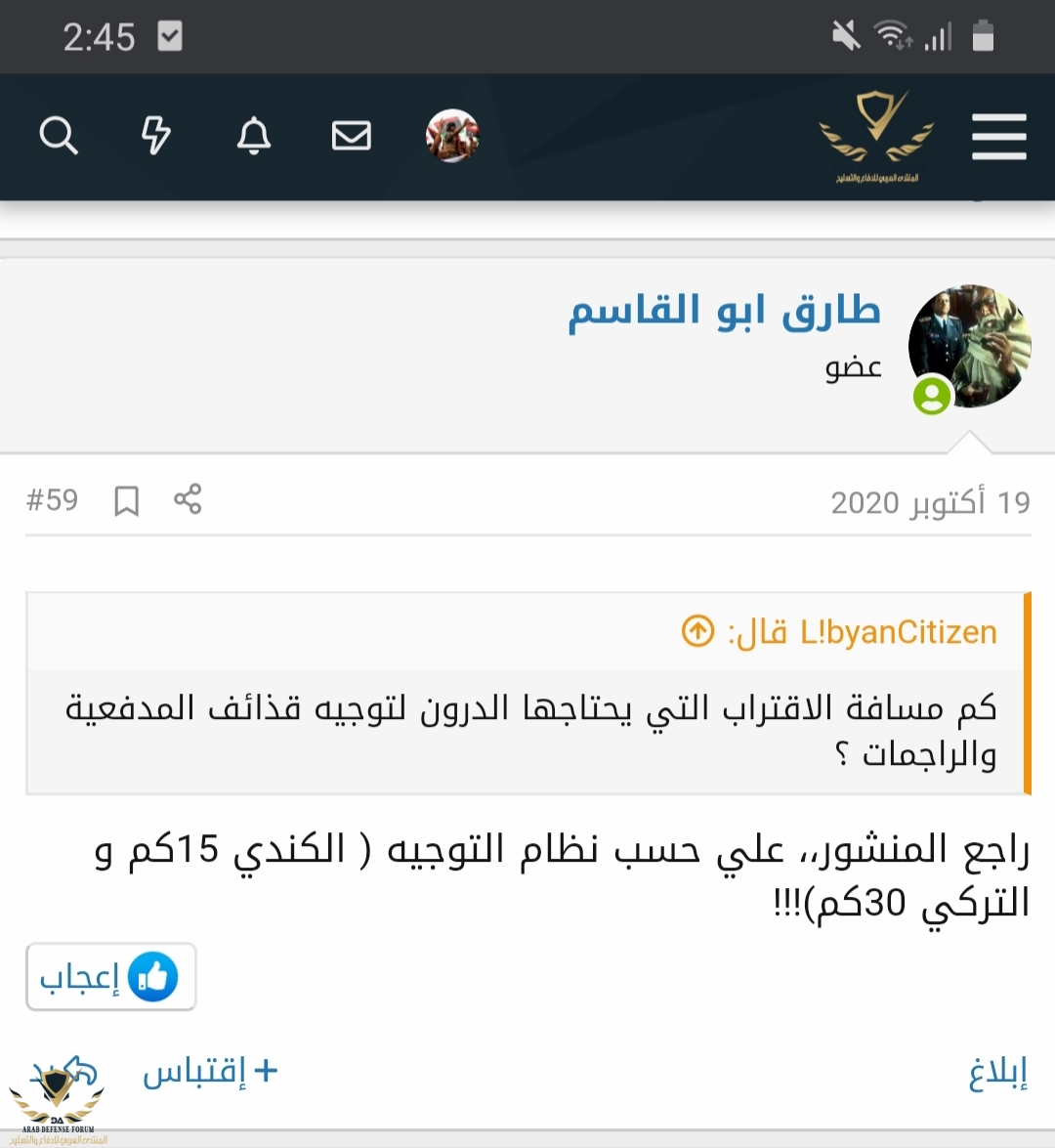The image size is (1055, 1148).
Task: Jump to L!byanCitizen's quoted post
Action: 698,631
